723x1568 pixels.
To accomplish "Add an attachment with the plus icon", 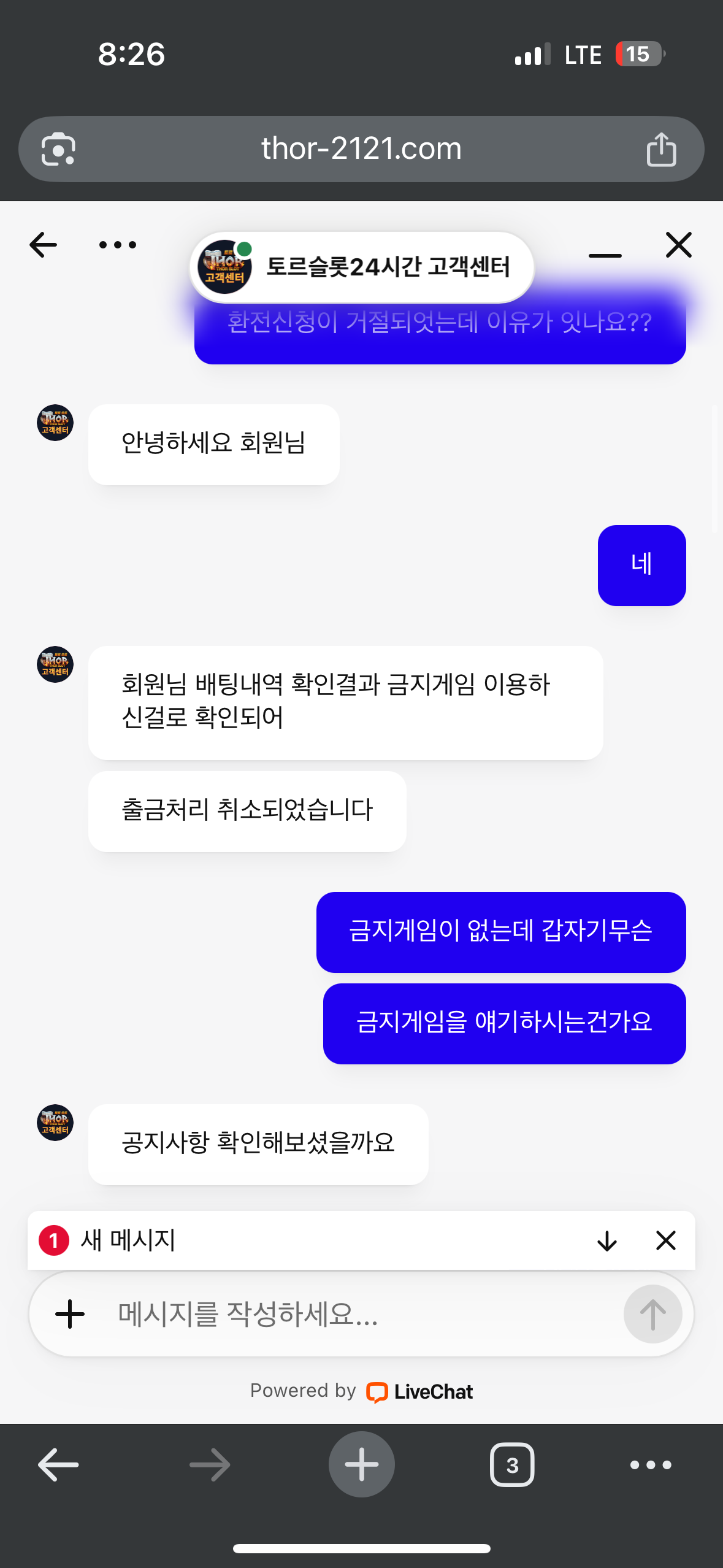I will click(70, 1314).
